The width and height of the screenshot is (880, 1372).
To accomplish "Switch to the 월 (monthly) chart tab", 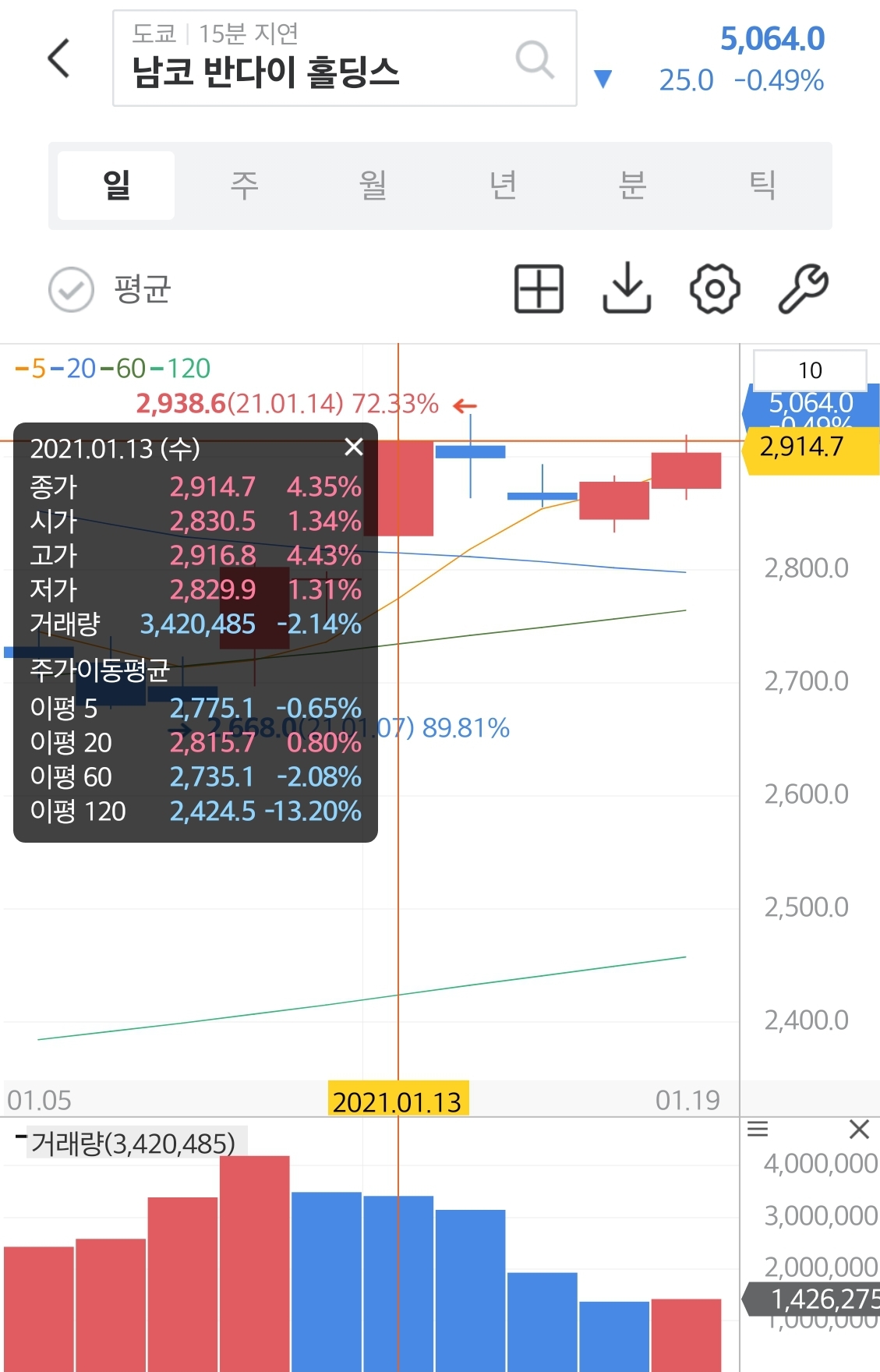I will point(373,186).
